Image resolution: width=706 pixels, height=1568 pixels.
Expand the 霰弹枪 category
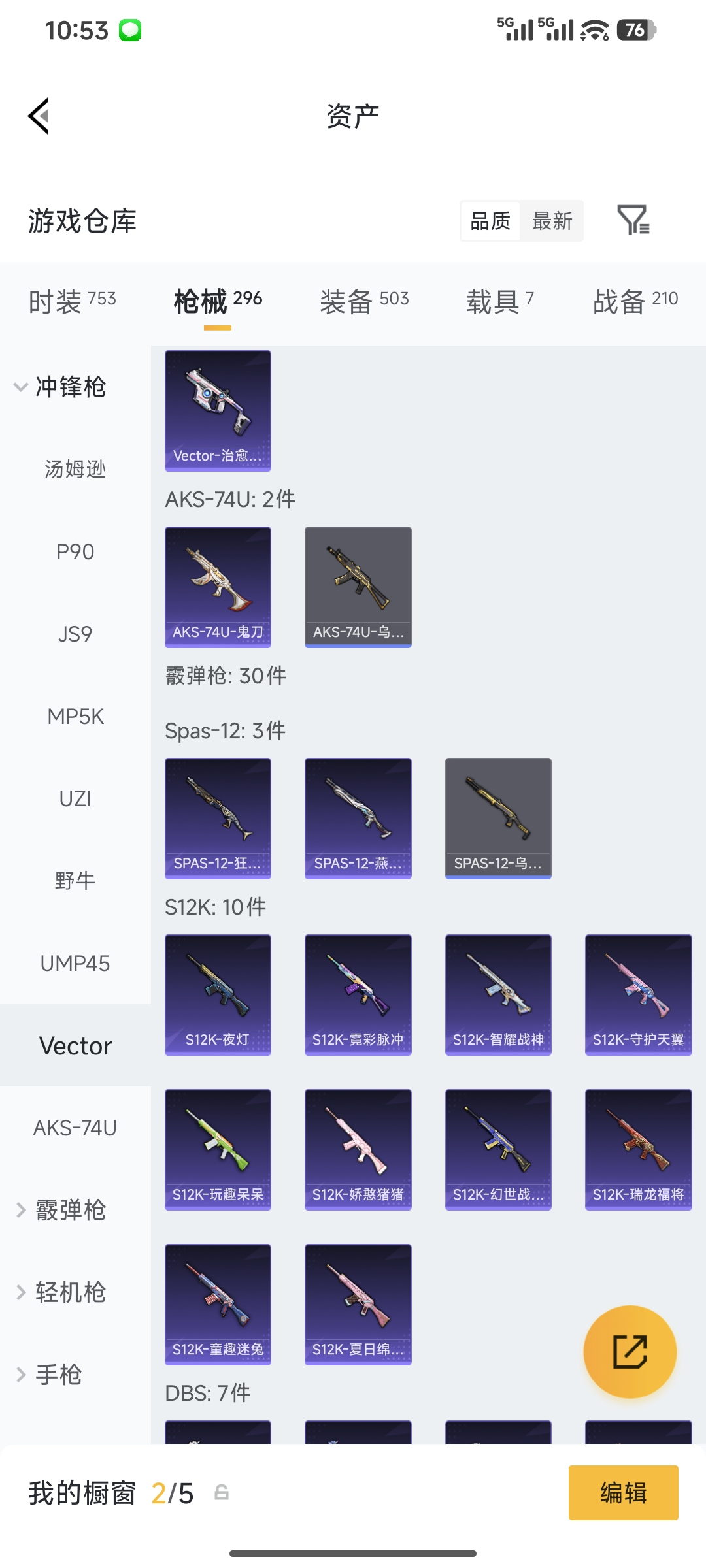[x=70, y=1210]
